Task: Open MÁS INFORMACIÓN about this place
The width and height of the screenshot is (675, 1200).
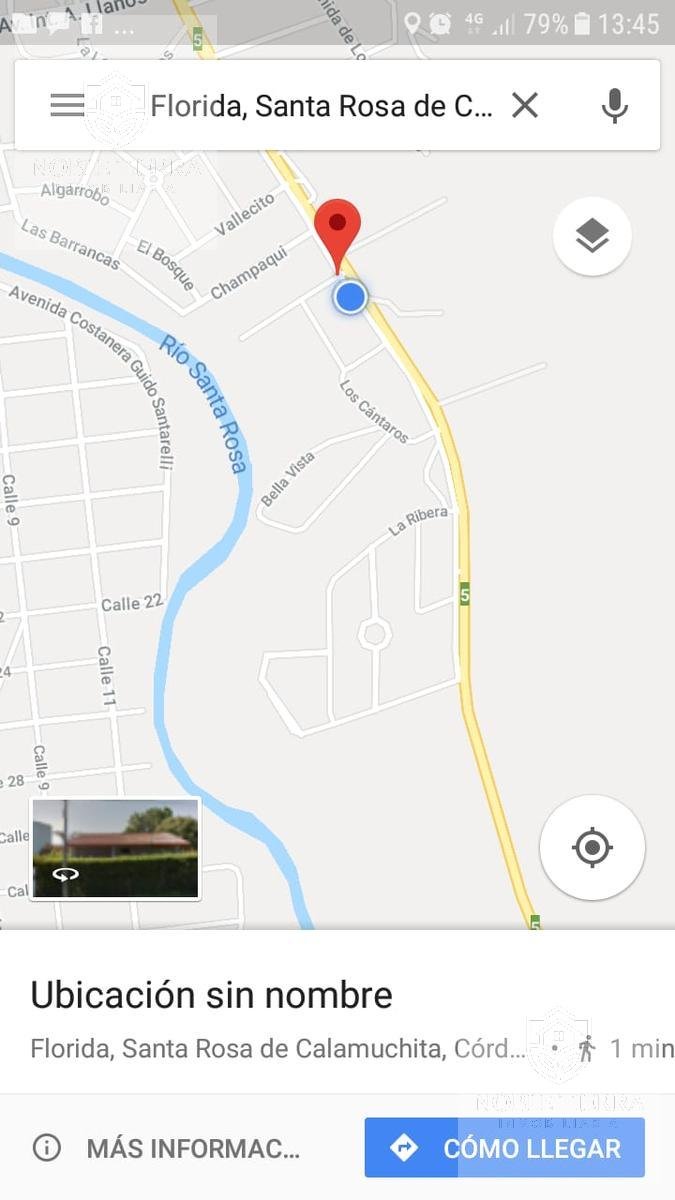Action: 168,1148
